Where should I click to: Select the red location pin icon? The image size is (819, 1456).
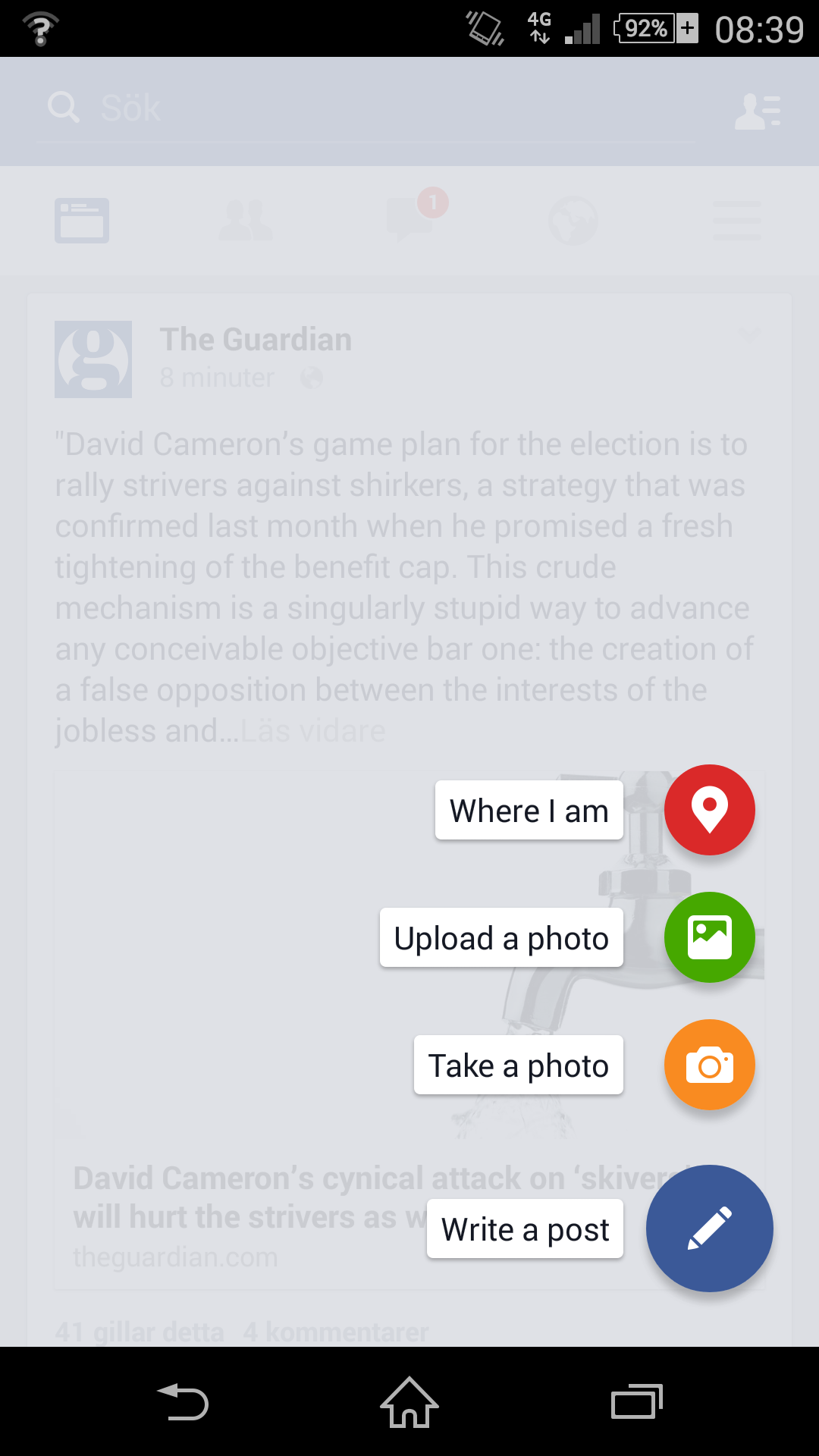(710, 810)
